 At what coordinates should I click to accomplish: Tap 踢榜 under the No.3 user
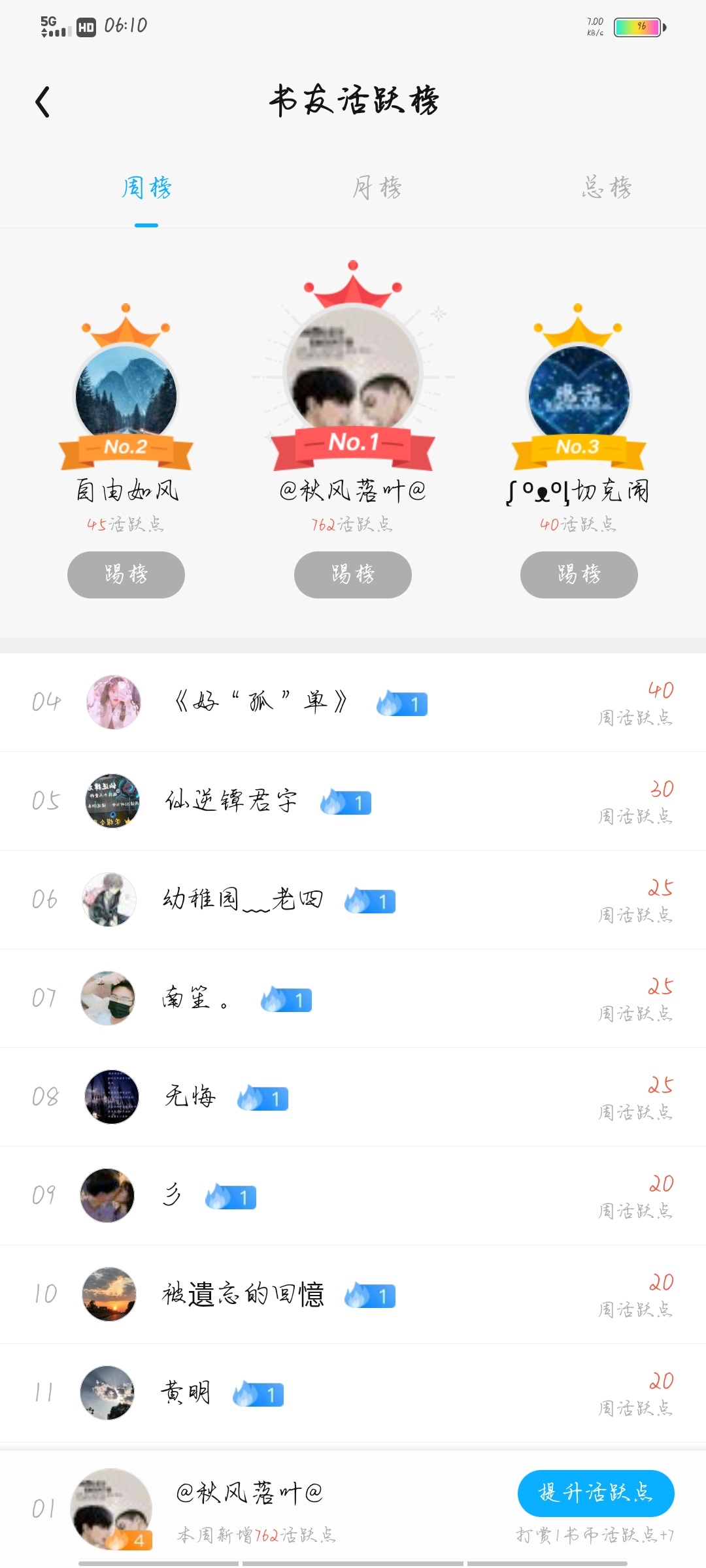[x=579, y=575]
